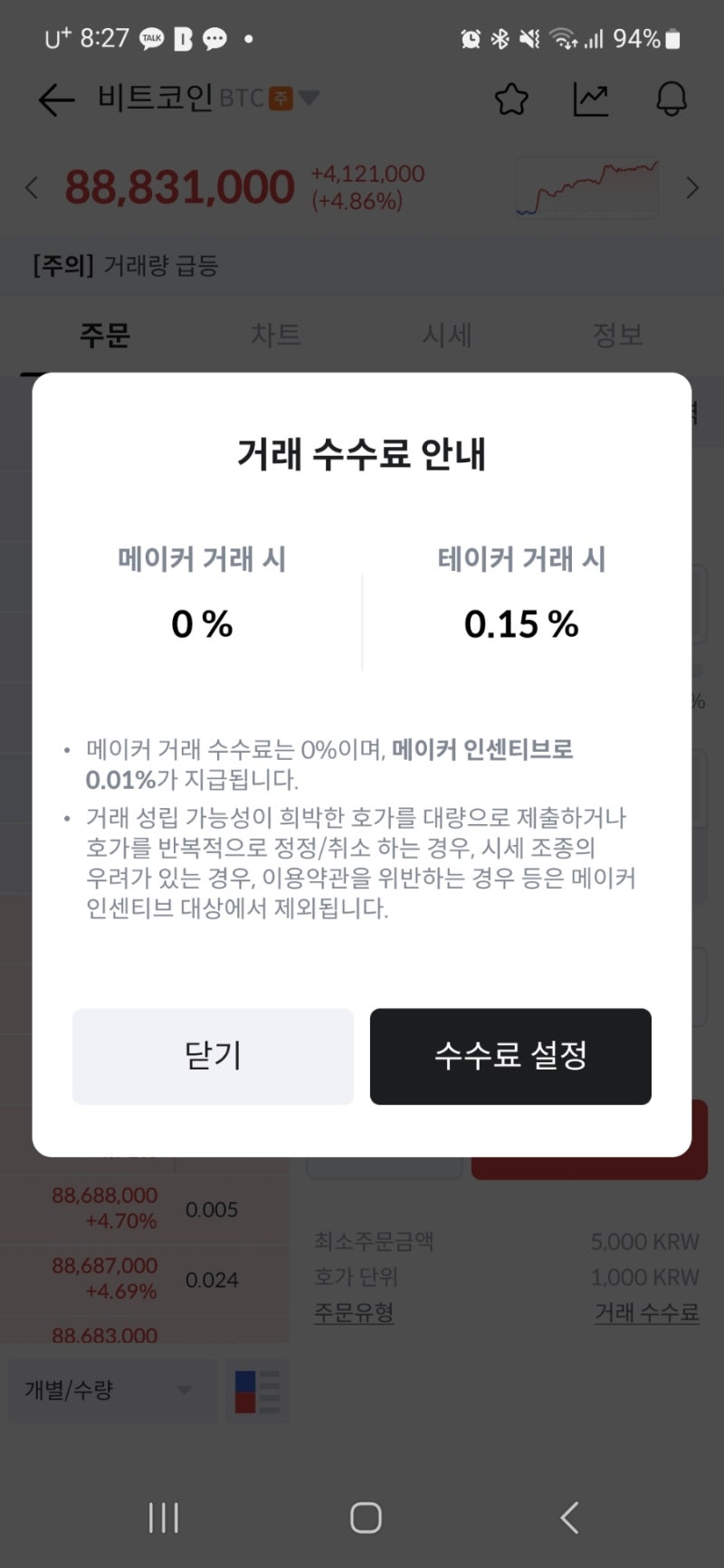Add Bitcoin to favorites with the star icon

[x=510, y=100]
